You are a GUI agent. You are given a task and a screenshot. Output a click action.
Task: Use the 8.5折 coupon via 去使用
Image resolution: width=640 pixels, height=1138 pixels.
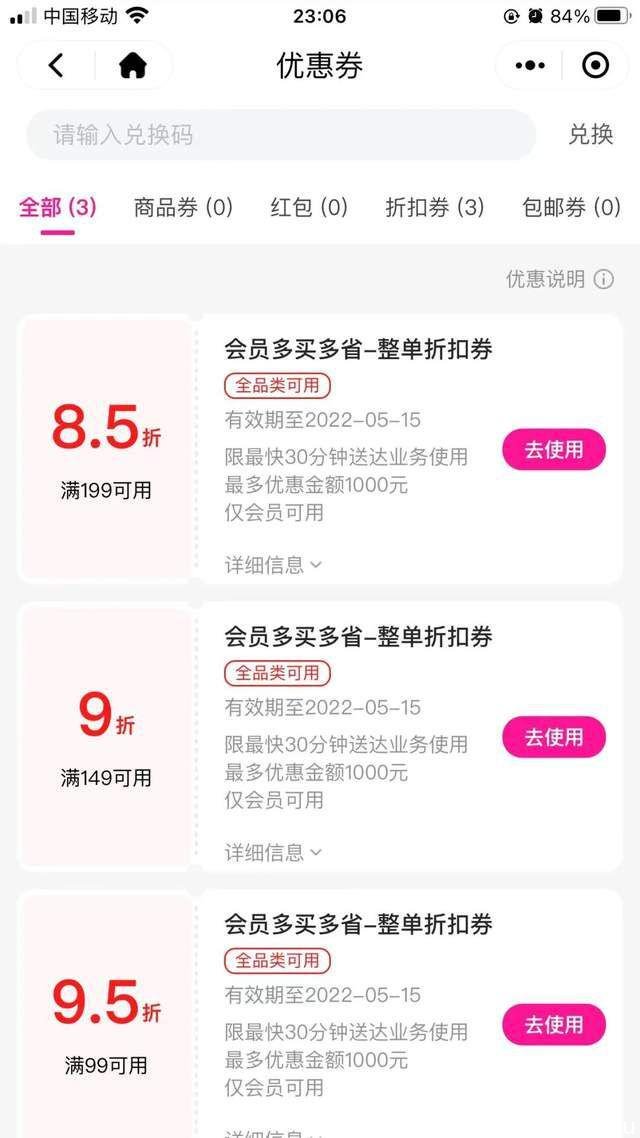coord(554,450)
